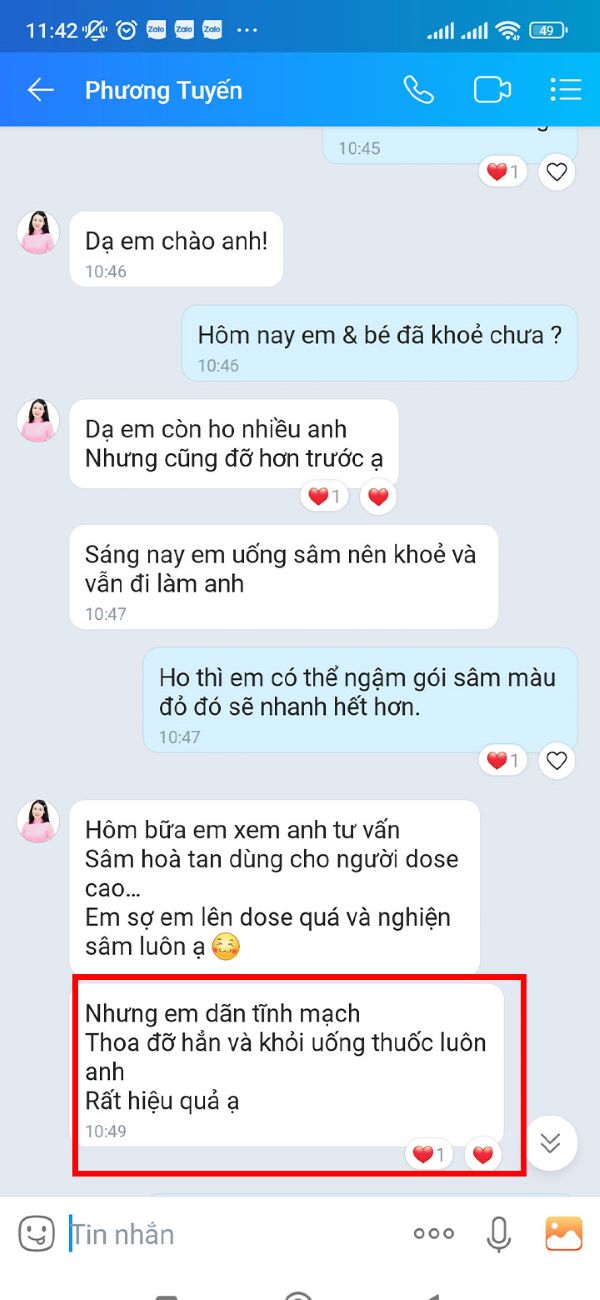View reactions on the "Rất hiệu quả ạ" message

430,1155
